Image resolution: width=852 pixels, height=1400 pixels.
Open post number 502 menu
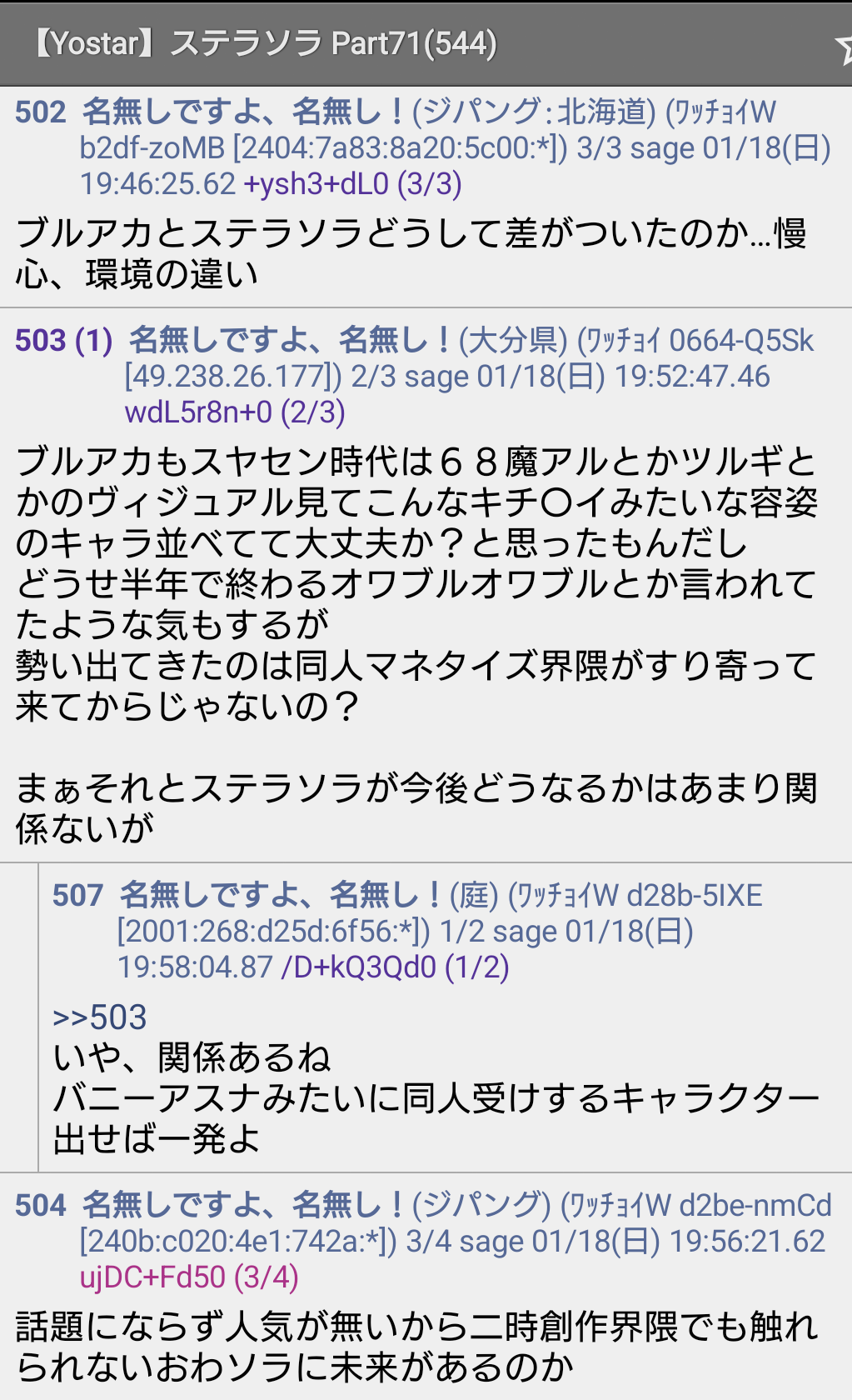(40, 112)
